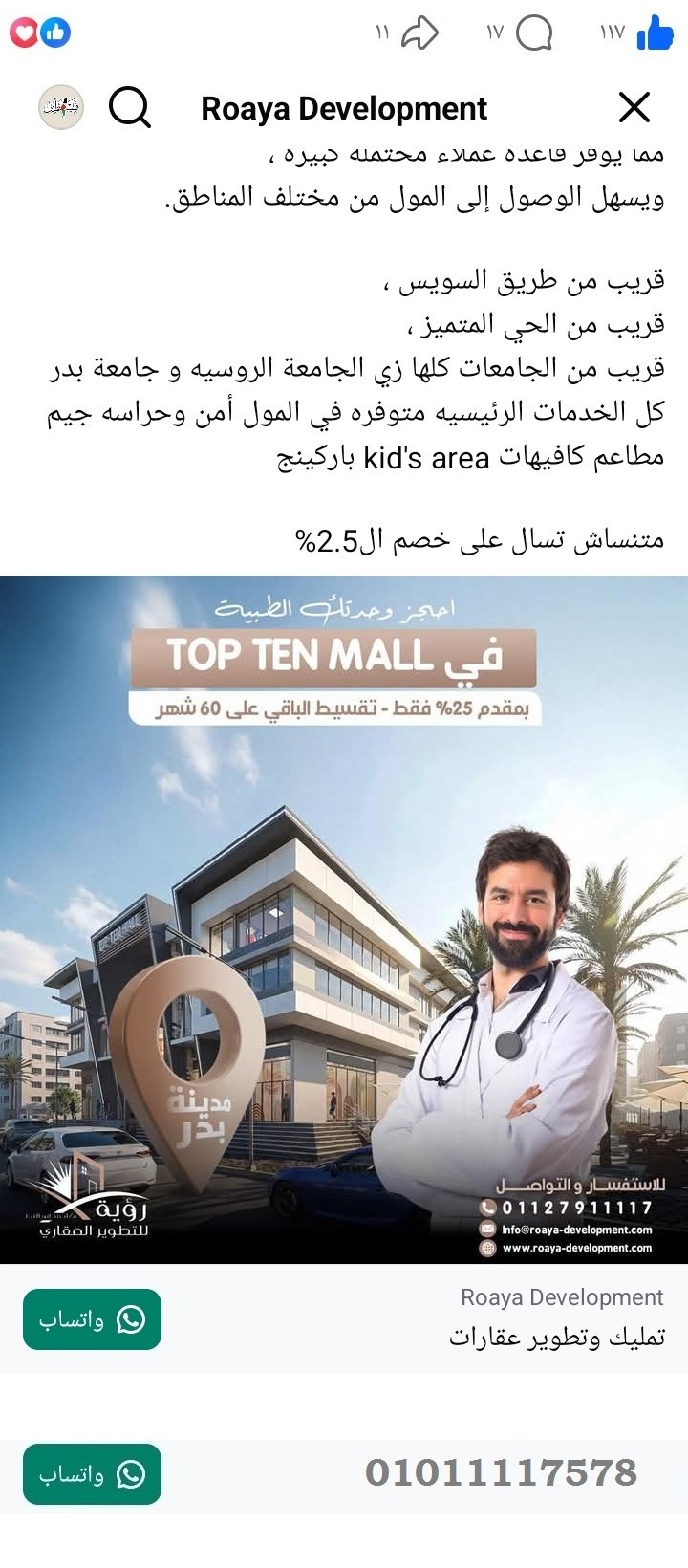
Task: Close the post with the X
Action: [634, 108]
